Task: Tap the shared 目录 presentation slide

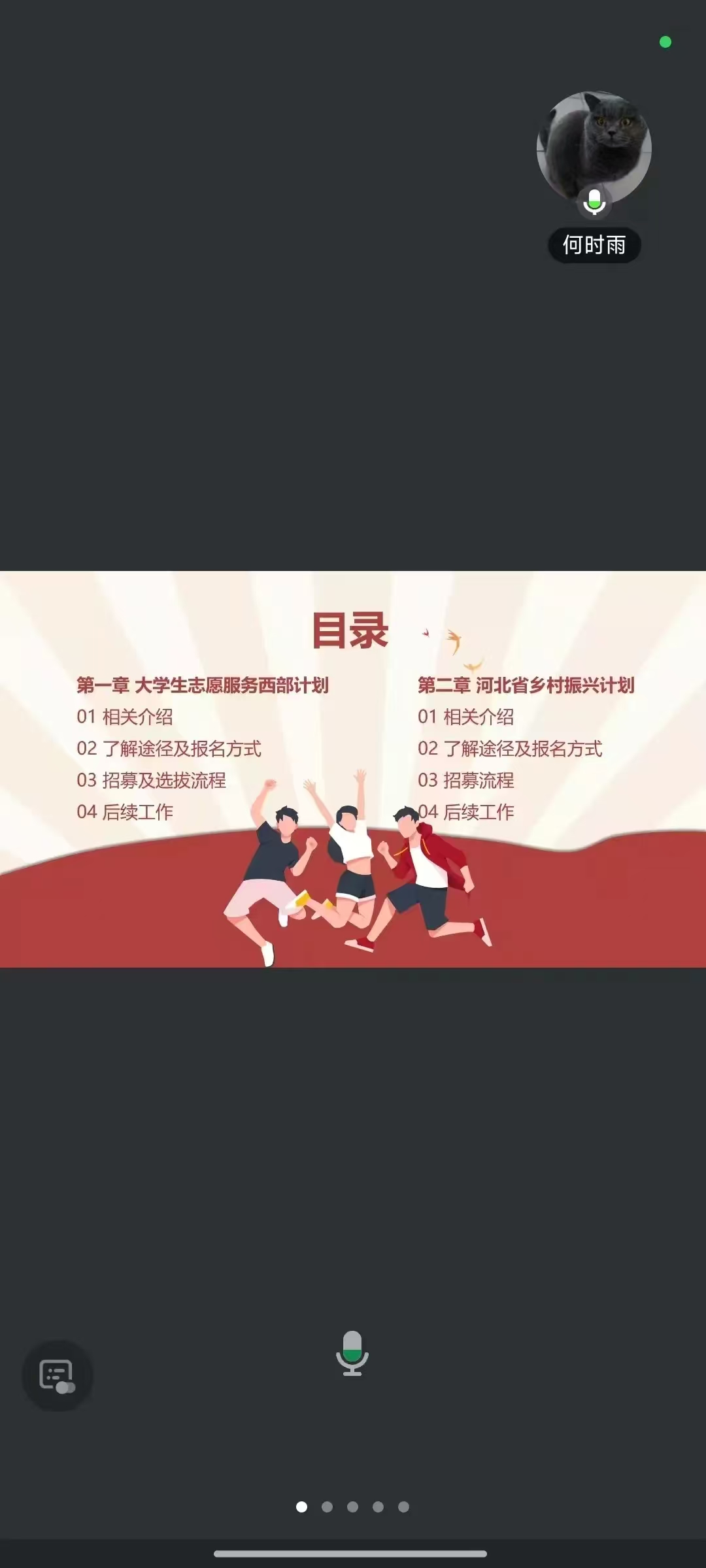Action: coord(353,768)
